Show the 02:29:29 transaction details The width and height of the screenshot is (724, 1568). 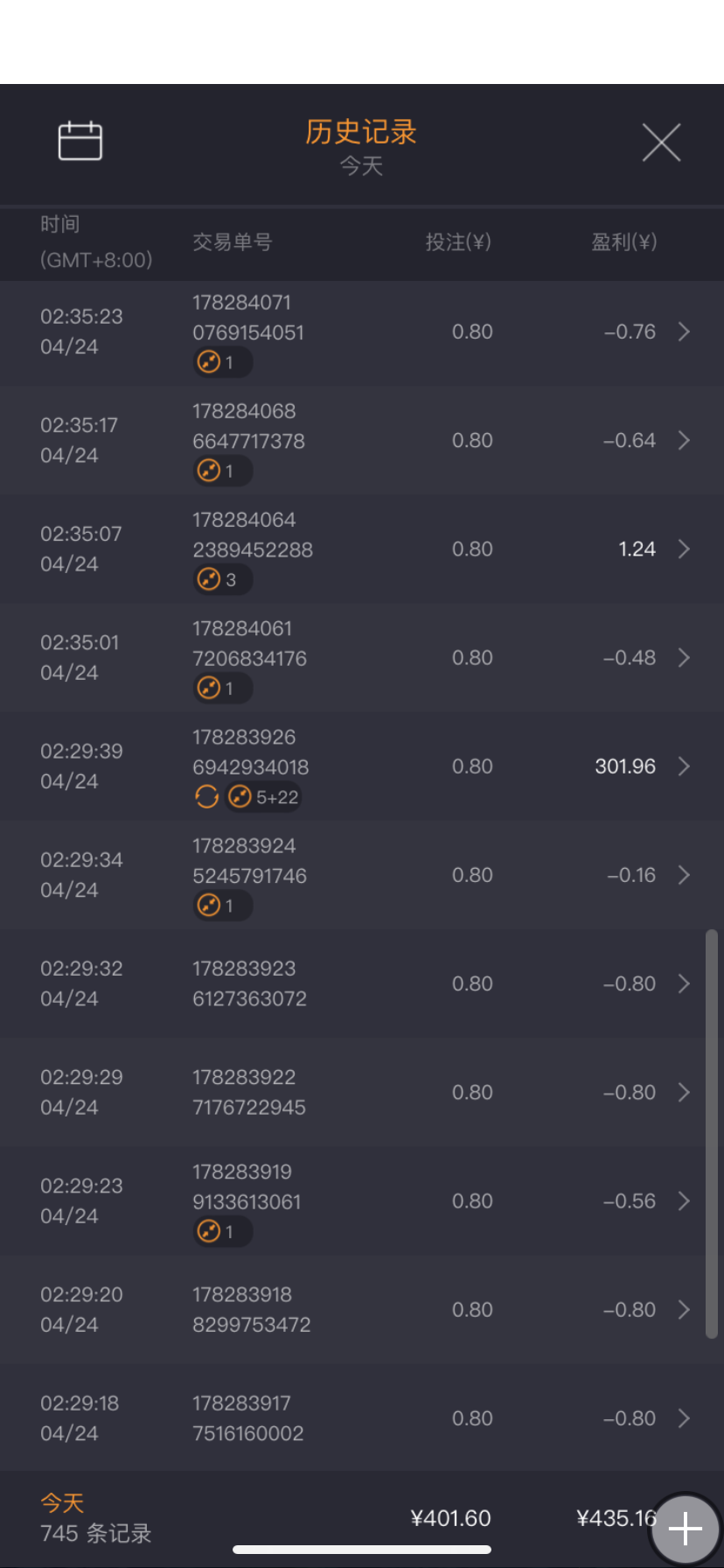coord(362,1092)
